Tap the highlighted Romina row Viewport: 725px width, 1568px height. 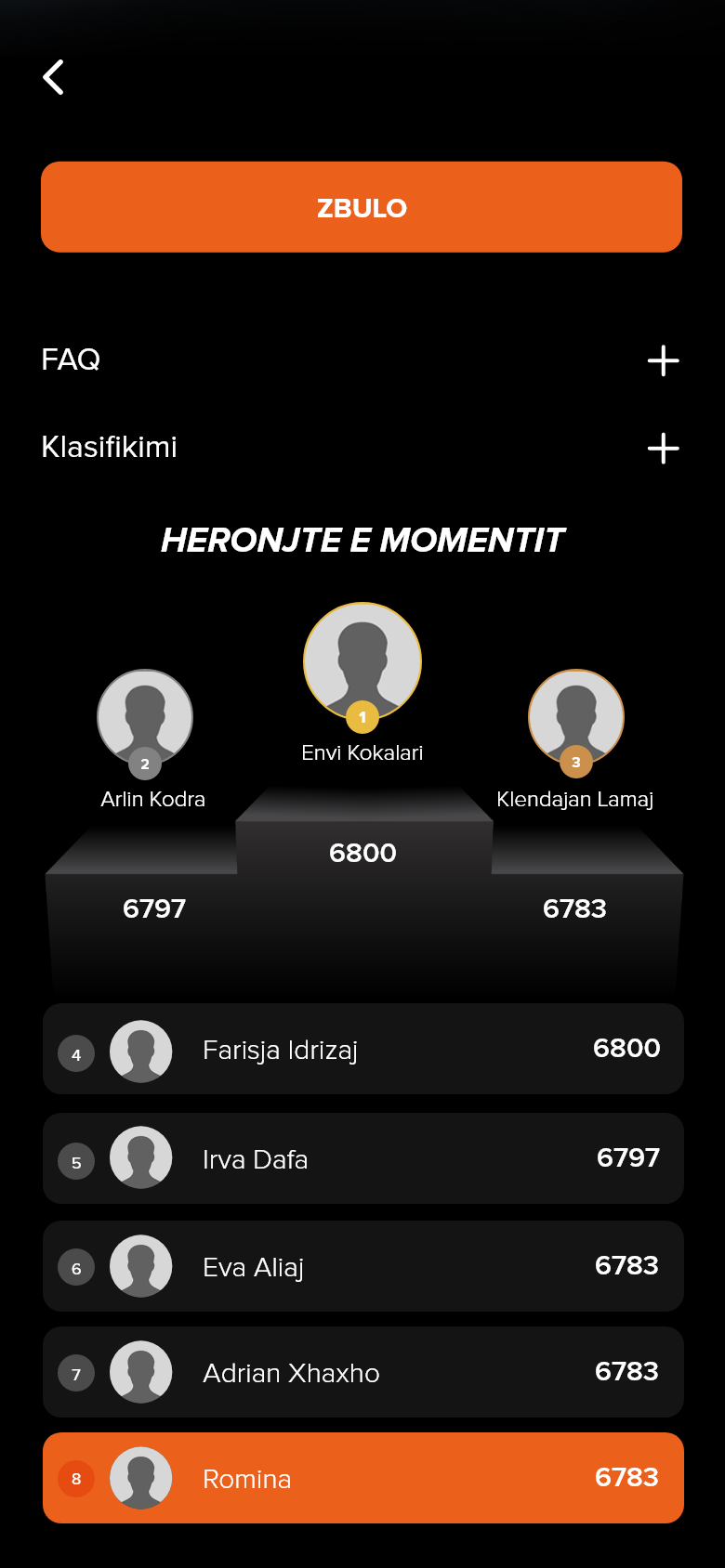click(x=362, y=1478)
